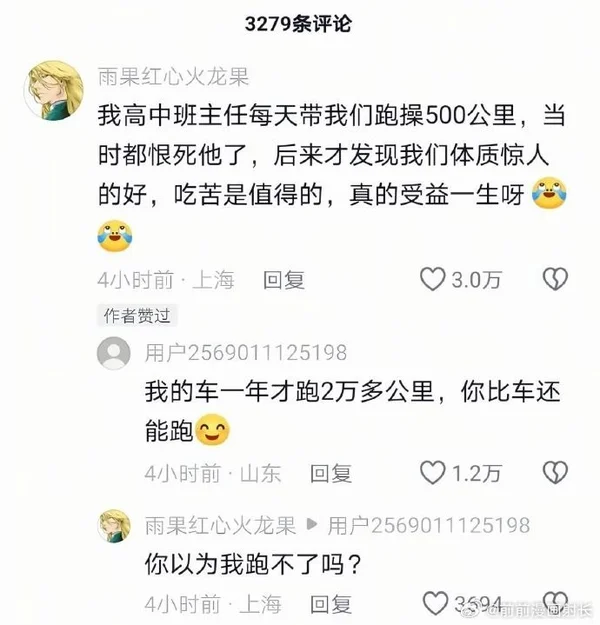Dislike the comment from 山东

point(555,473)
